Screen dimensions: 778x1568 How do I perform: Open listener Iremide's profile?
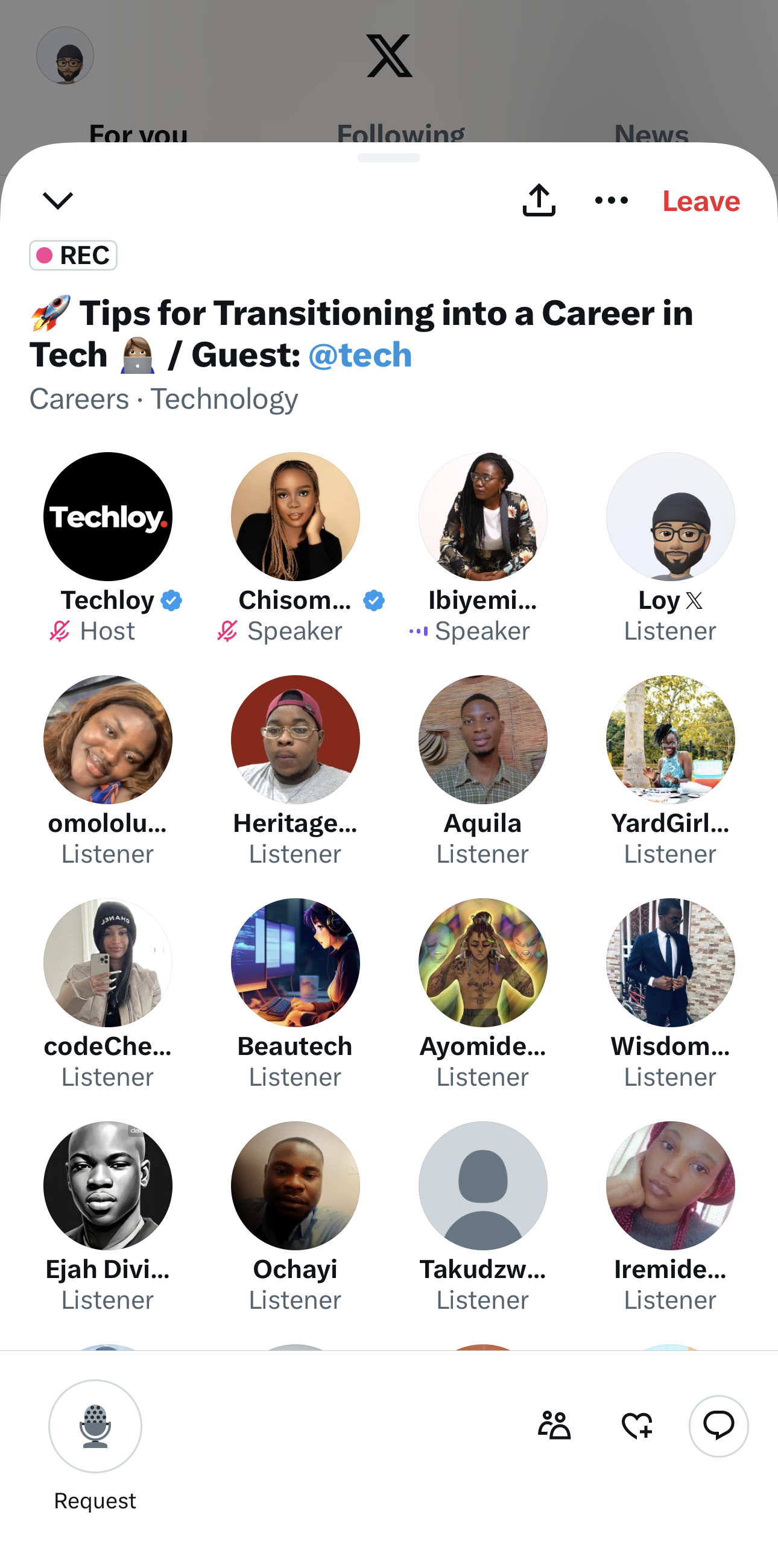pos(670,1186)
